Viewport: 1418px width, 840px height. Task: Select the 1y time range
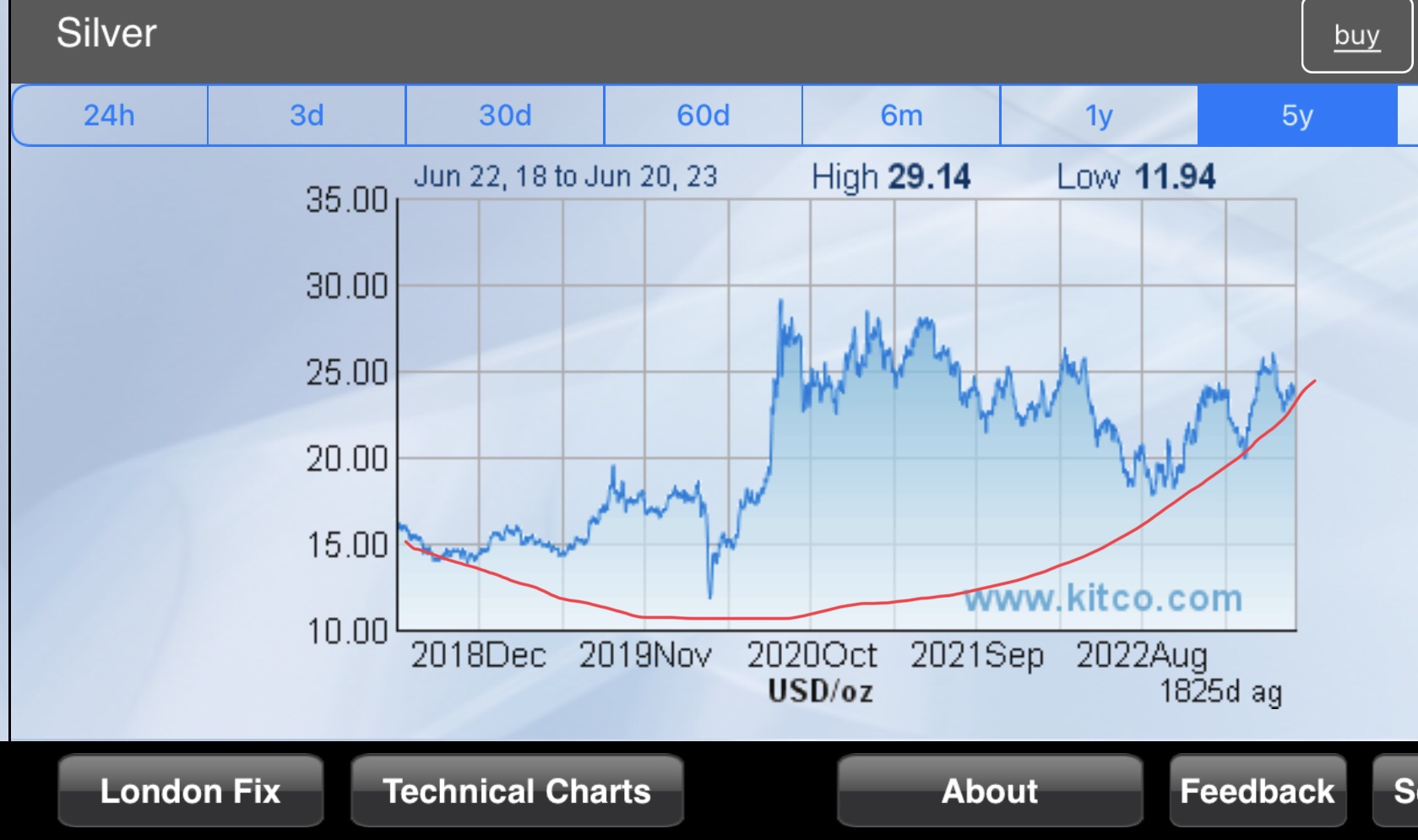1099,115
